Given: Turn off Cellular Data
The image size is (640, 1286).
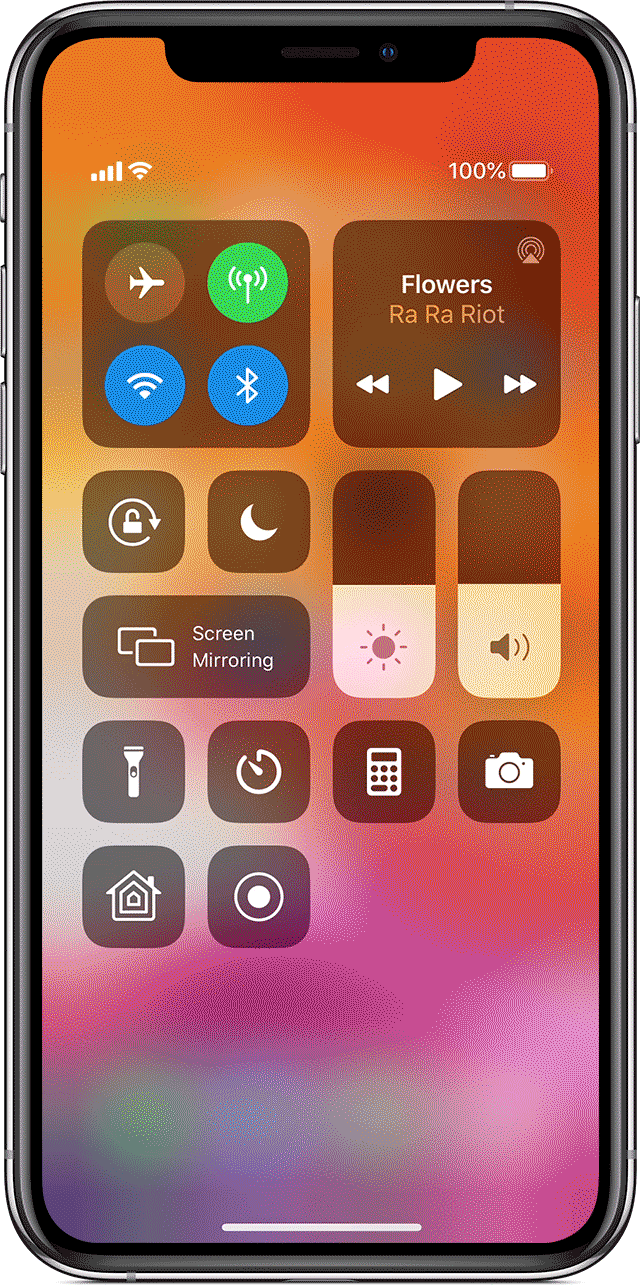Looking at the screenshot, I should click(247, 283).
